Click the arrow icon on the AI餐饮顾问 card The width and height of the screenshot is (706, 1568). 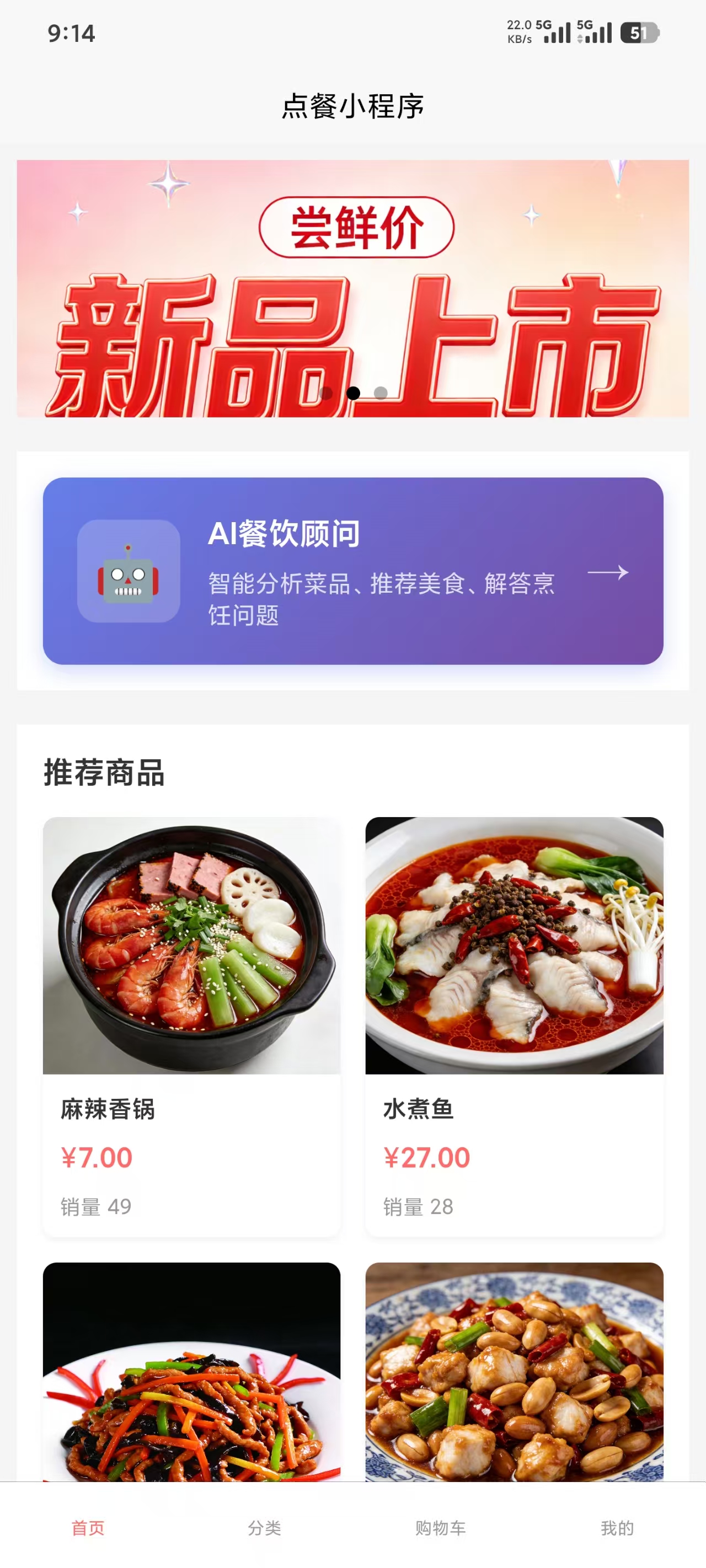pos(609,573)
